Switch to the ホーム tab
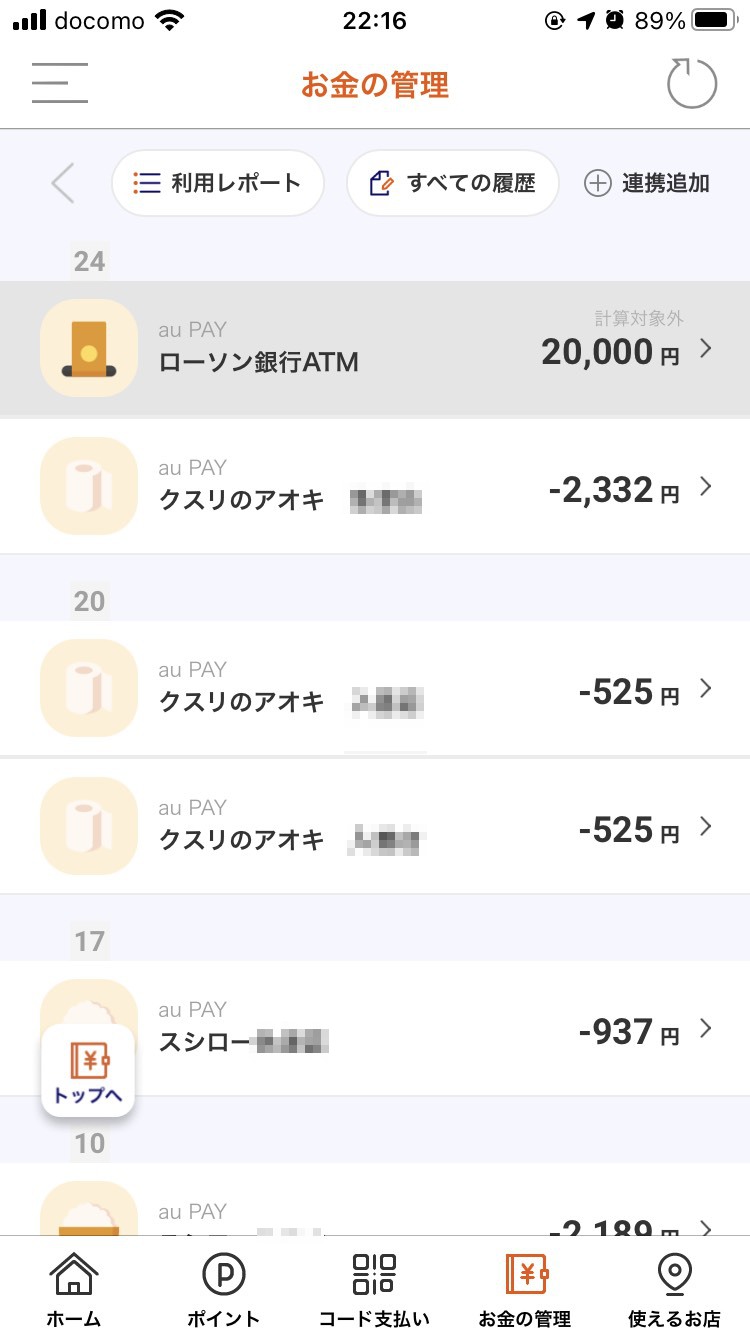Viewport: 750px width, 1334px height. click(74, 1290)
